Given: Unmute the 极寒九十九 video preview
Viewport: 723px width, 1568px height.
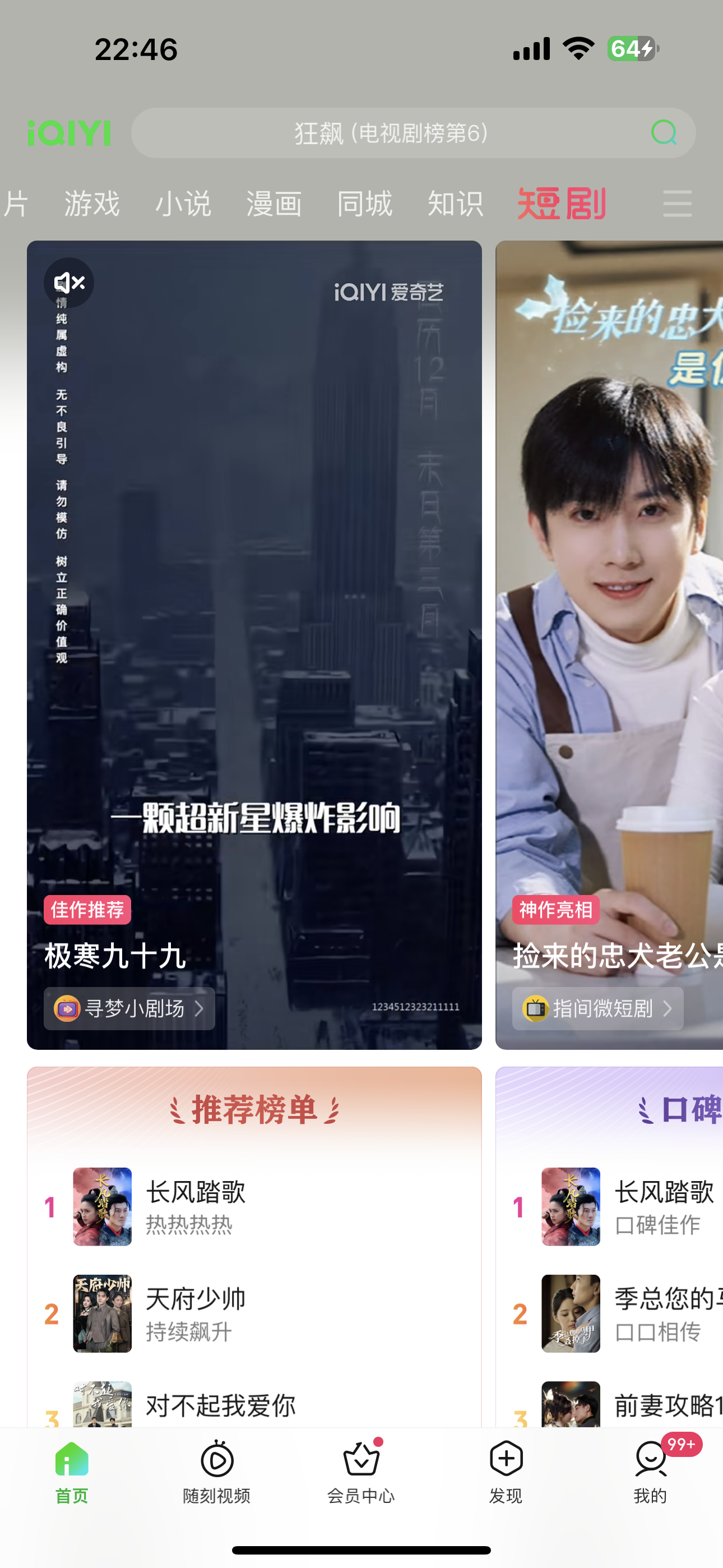Looking at the screenshot, I should click(x=69, y=283).
